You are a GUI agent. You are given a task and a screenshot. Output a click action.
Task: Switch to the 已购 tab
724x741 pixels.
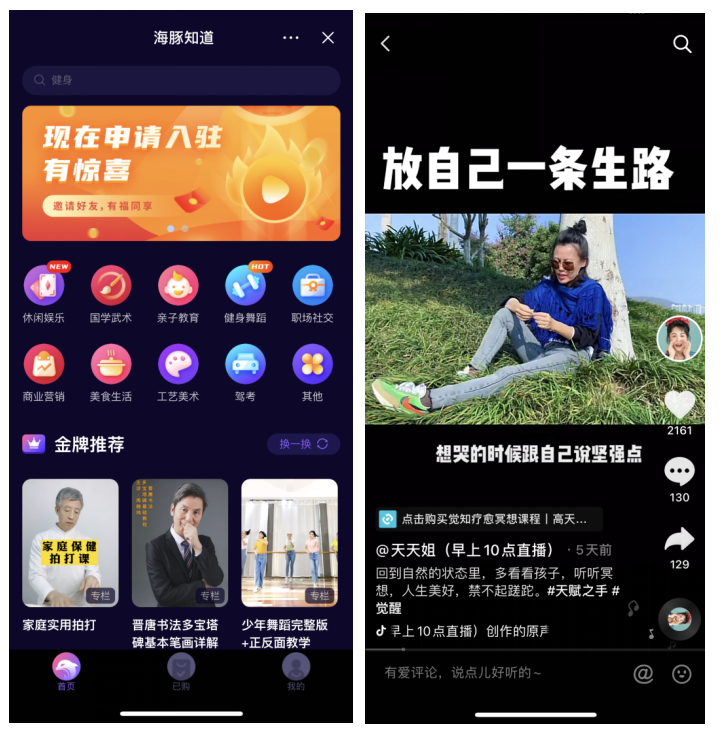click(x=181, y=671)
